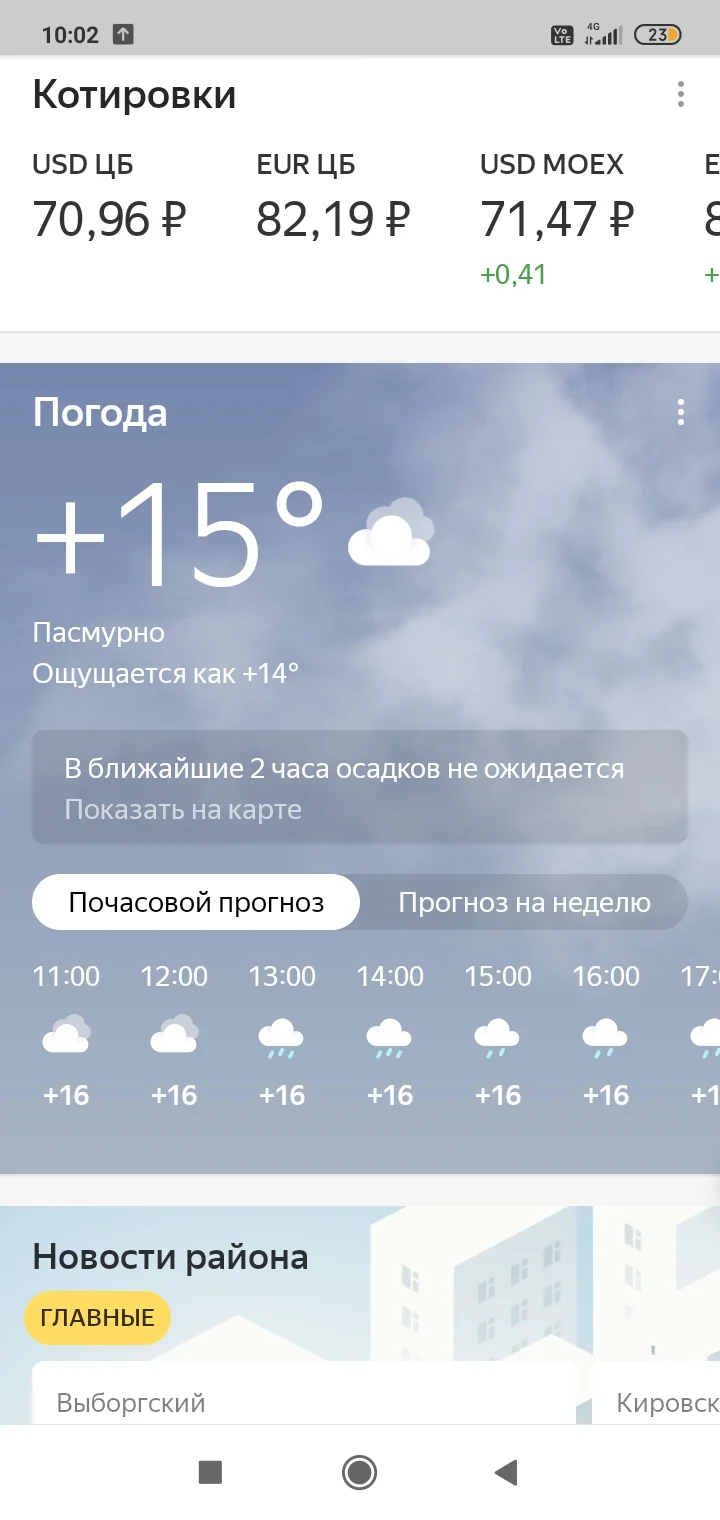720x1520 pixels.
Task: Tap the cloudy weather icon next to +15°
Action: tap(389, 535)
